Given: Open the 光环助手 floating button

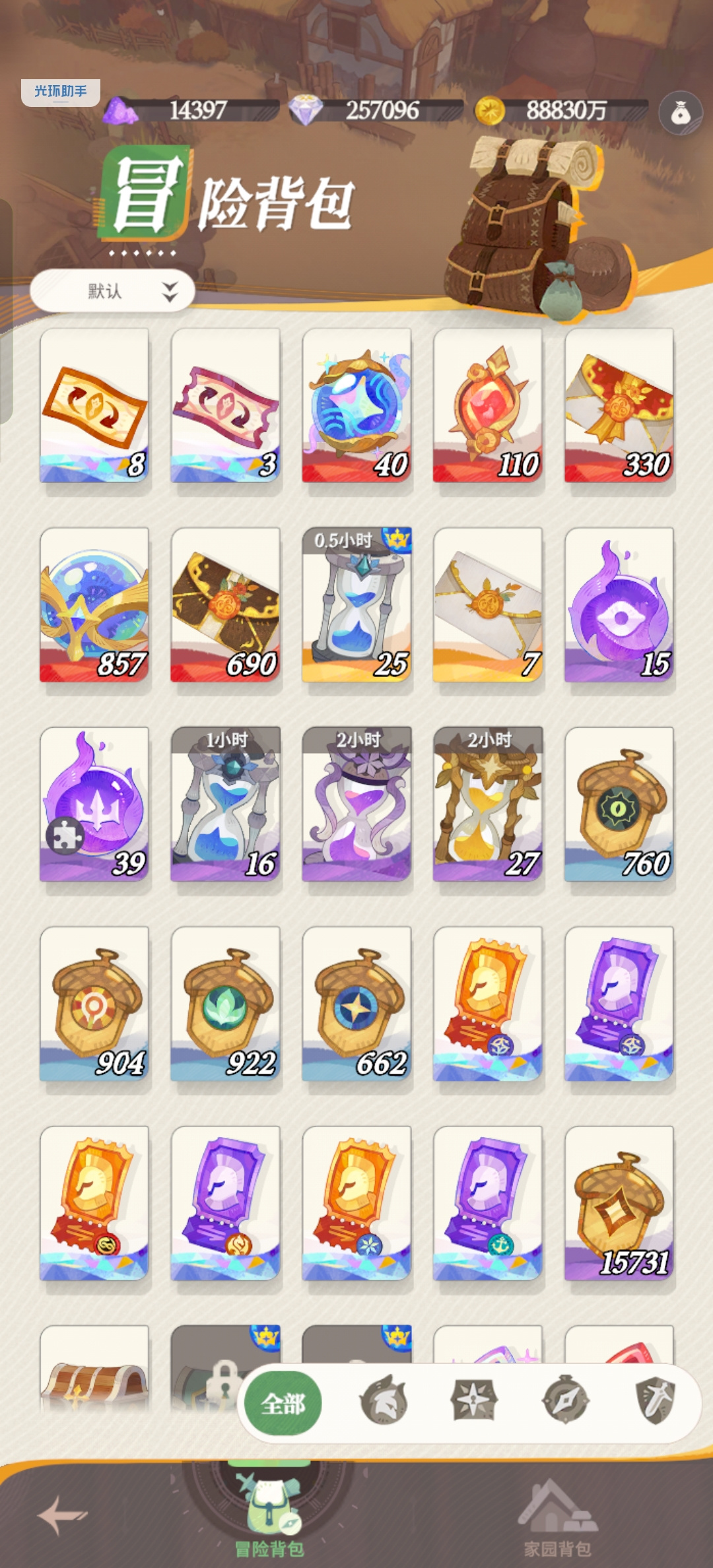Looking at the screenshot, I should point(61,92).
